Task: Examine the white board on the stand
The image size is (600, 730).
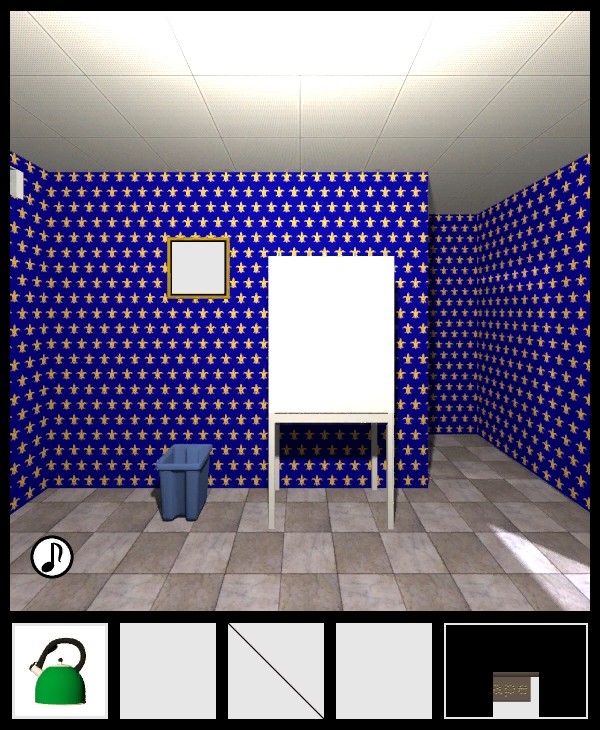Action: [x=331, y=333]
